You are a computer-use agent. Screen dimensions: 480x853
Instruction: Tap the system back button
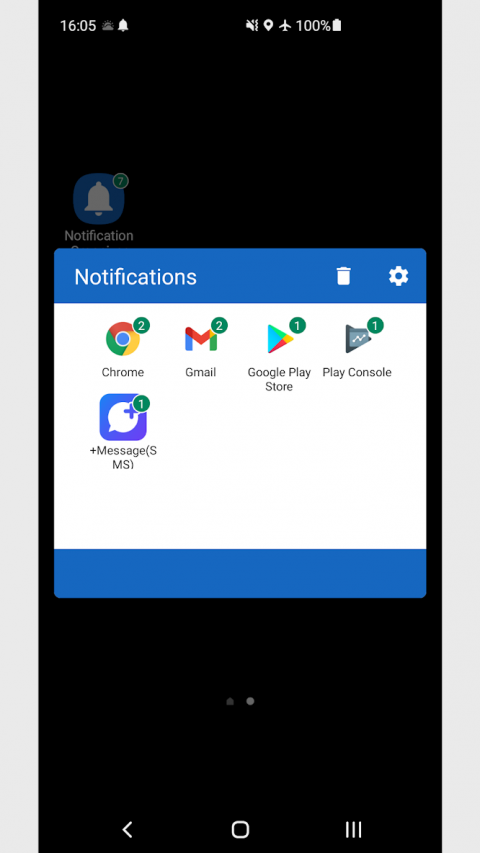(x=127, y=829)
